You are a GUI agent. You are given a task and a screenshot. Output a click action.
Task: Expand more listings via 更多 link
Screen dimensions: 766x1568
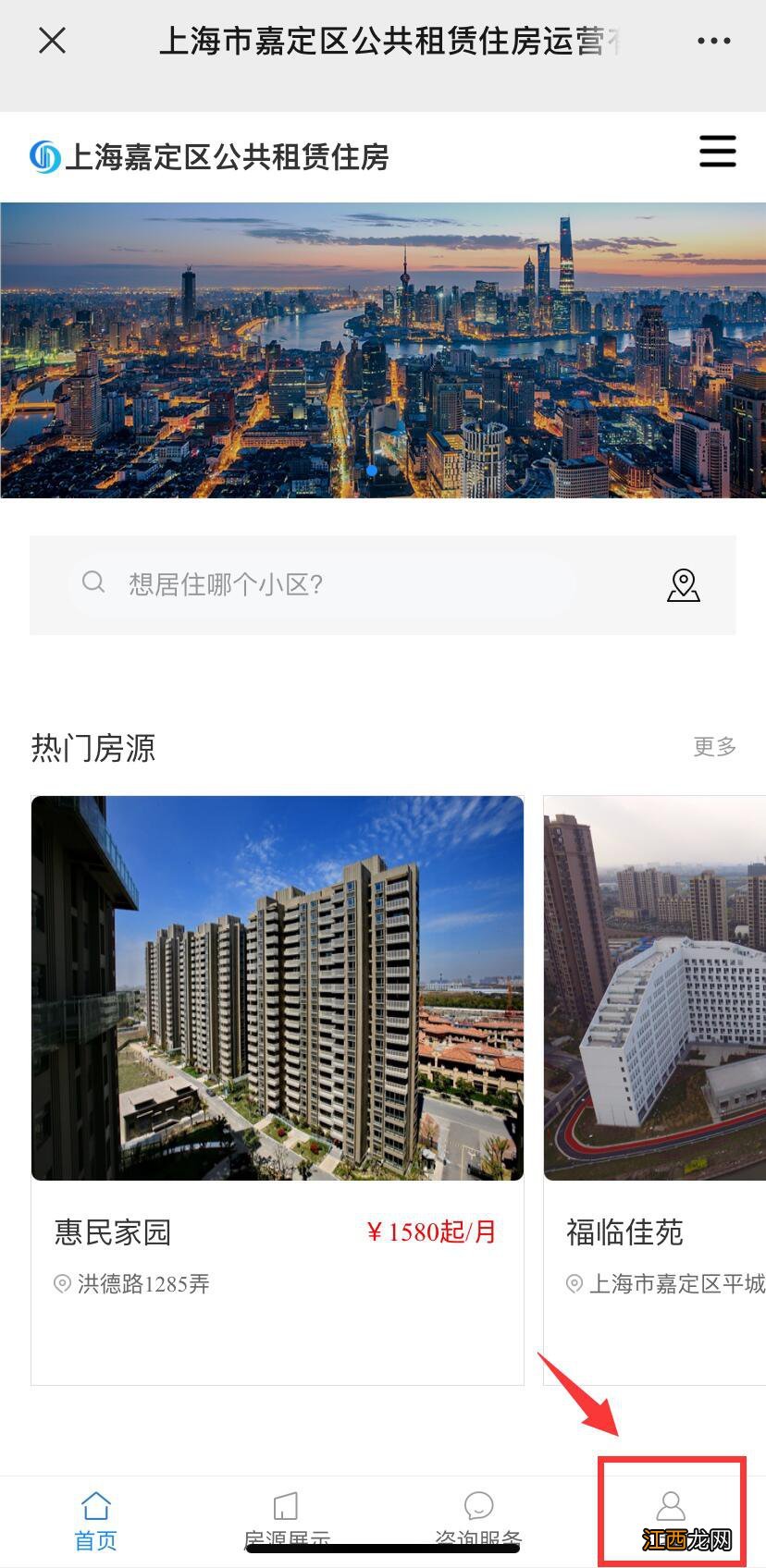point(713,747)
